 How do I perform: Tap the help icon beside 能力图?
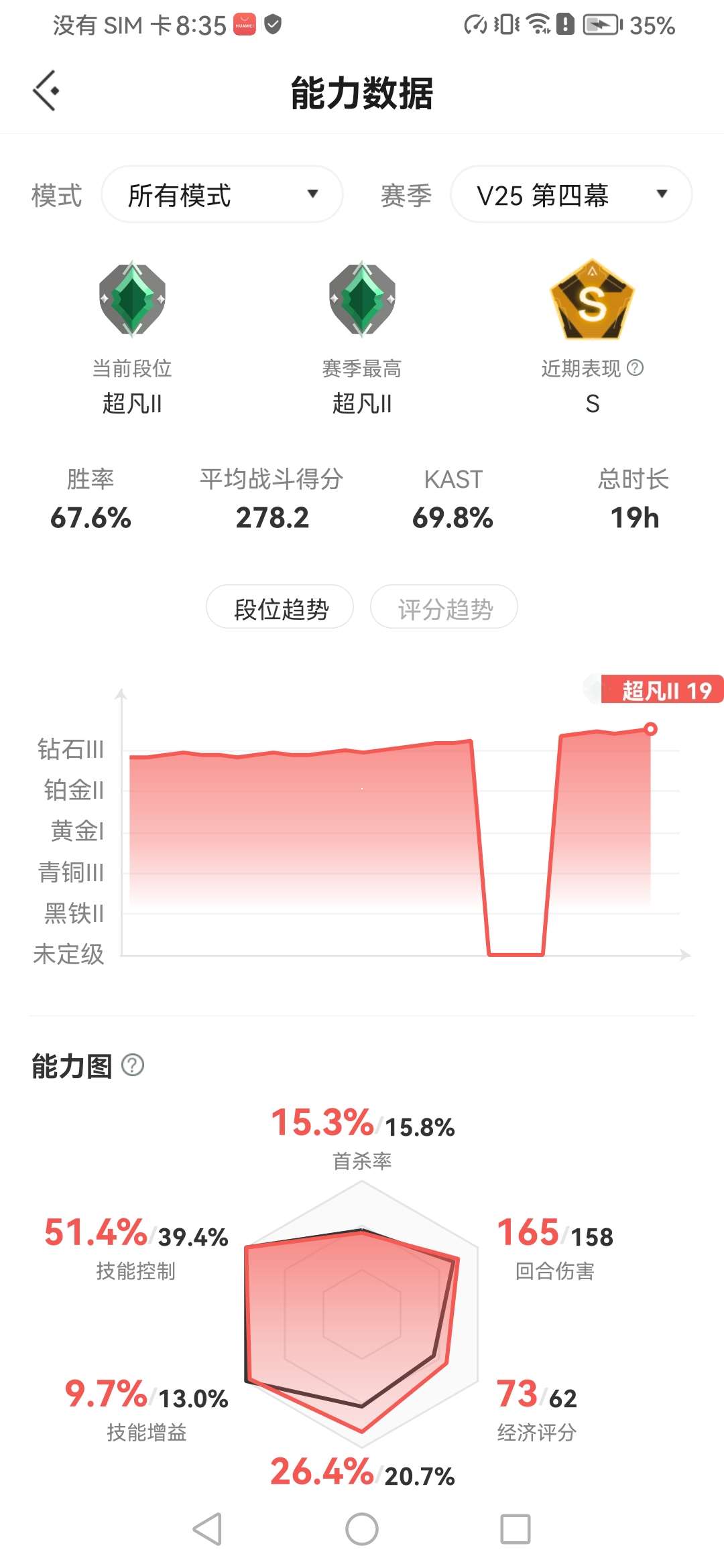click(133, 1065)
